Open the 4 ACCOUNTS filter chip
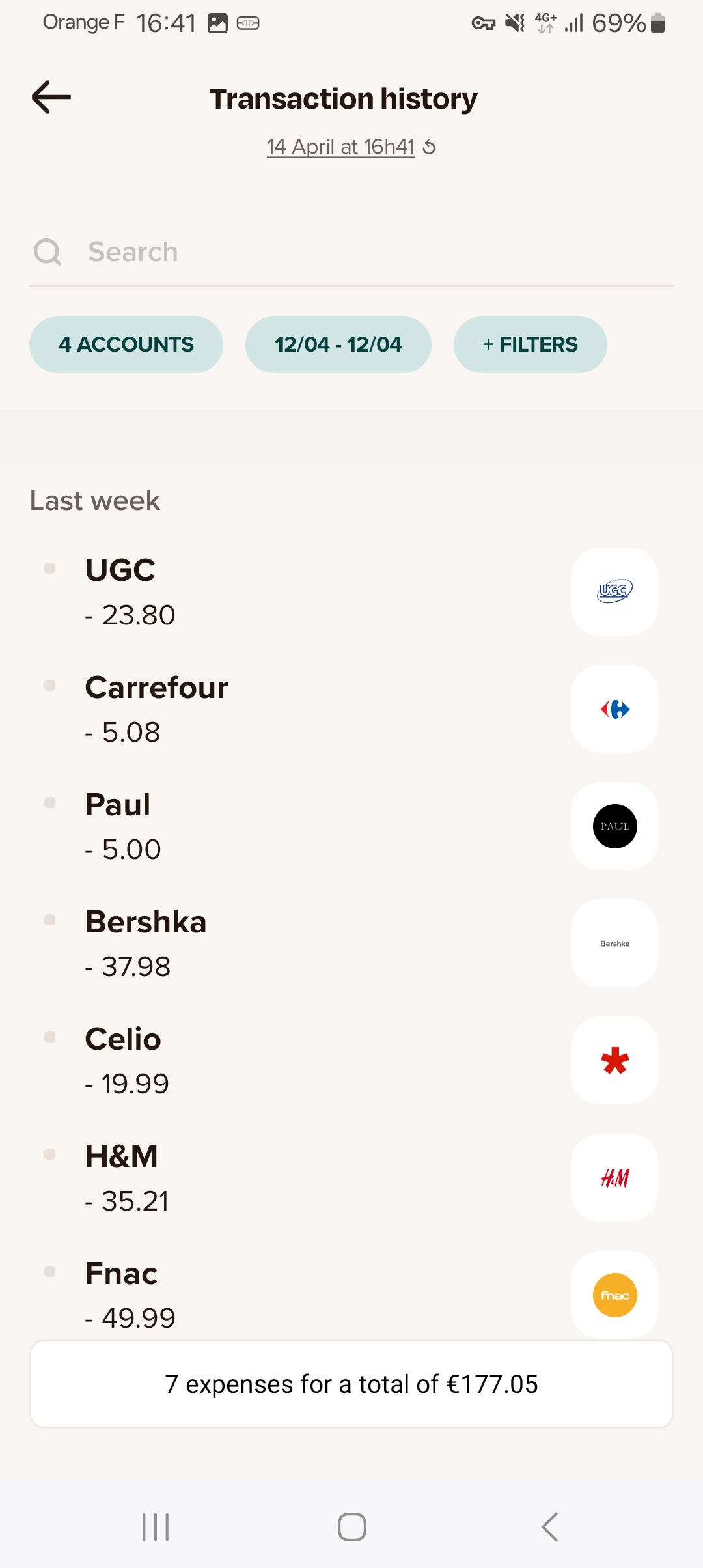This screenshot has height=1568, width=703. coord(126,344)
